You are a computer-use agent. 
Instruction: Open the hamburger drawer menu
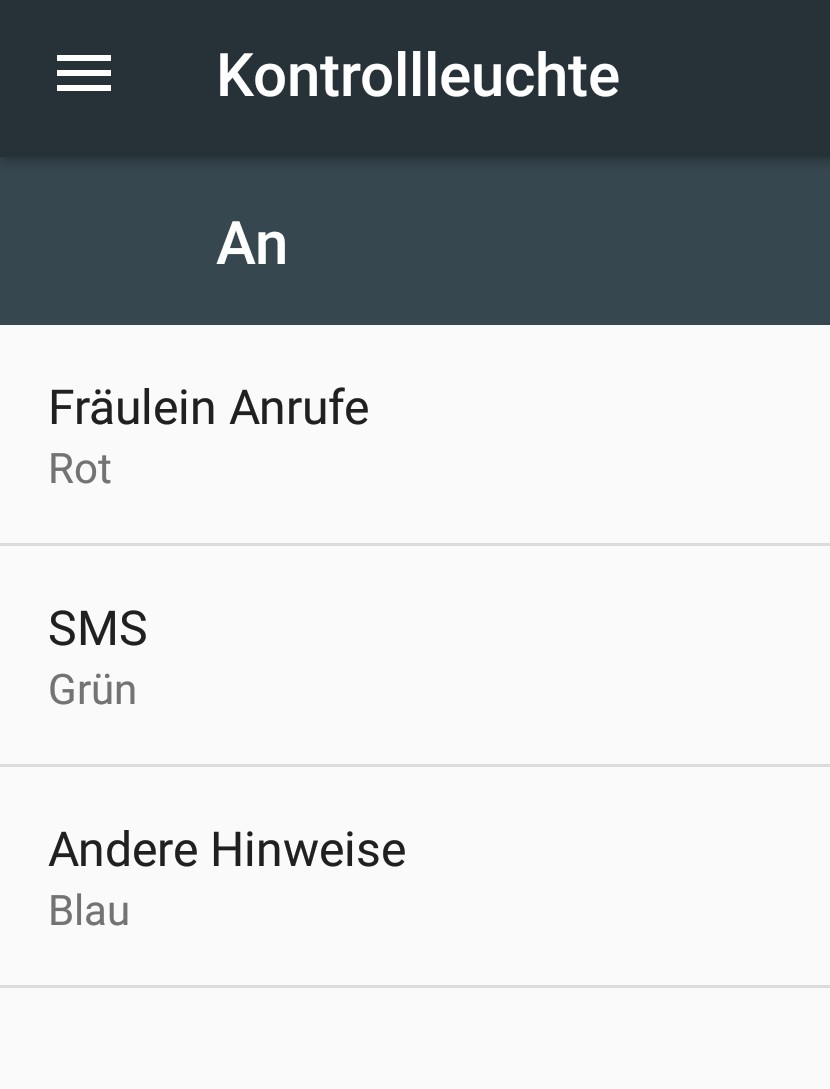(84, 75)
